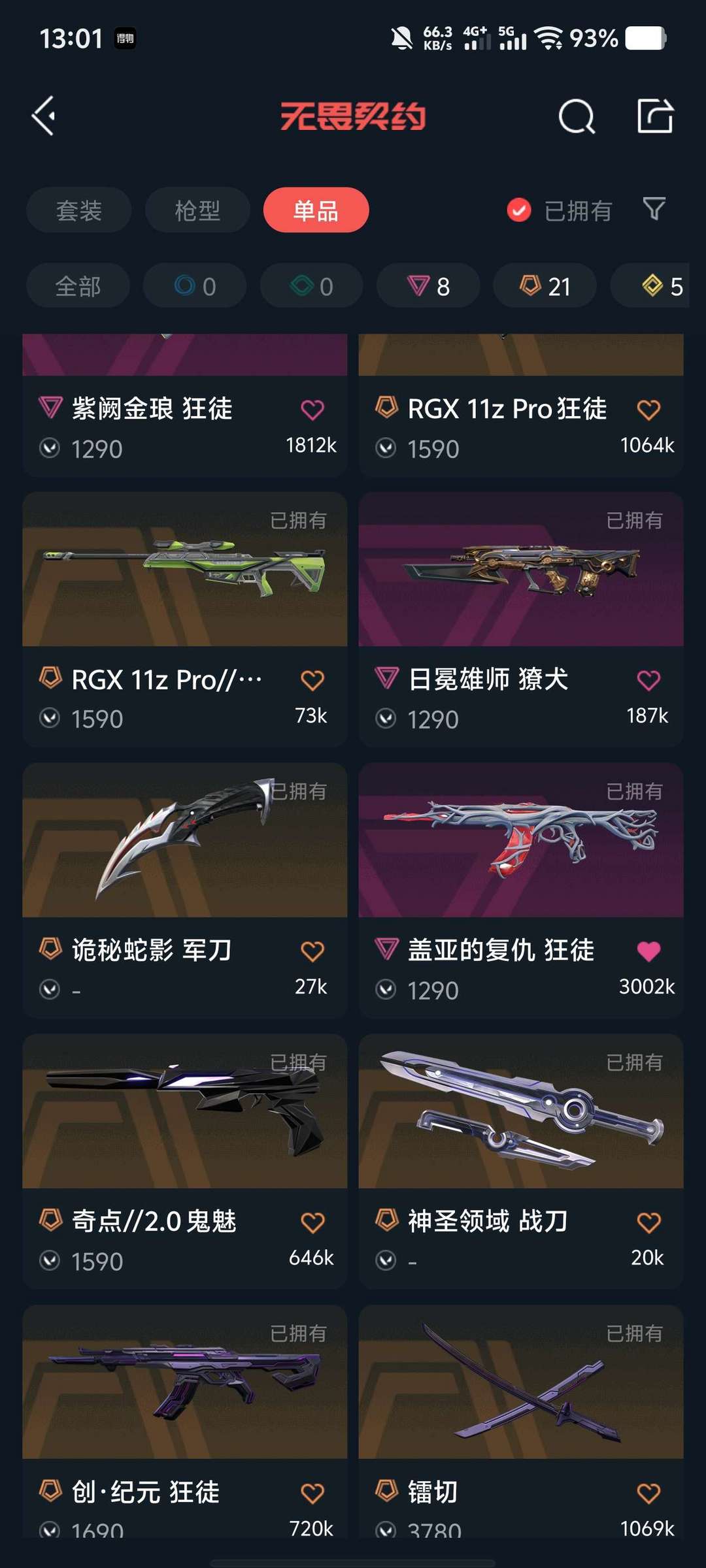This screenshot has width=706, height=1568.
Task: Toggle the 已拥有 checkbox
Action: click(520, 210)
